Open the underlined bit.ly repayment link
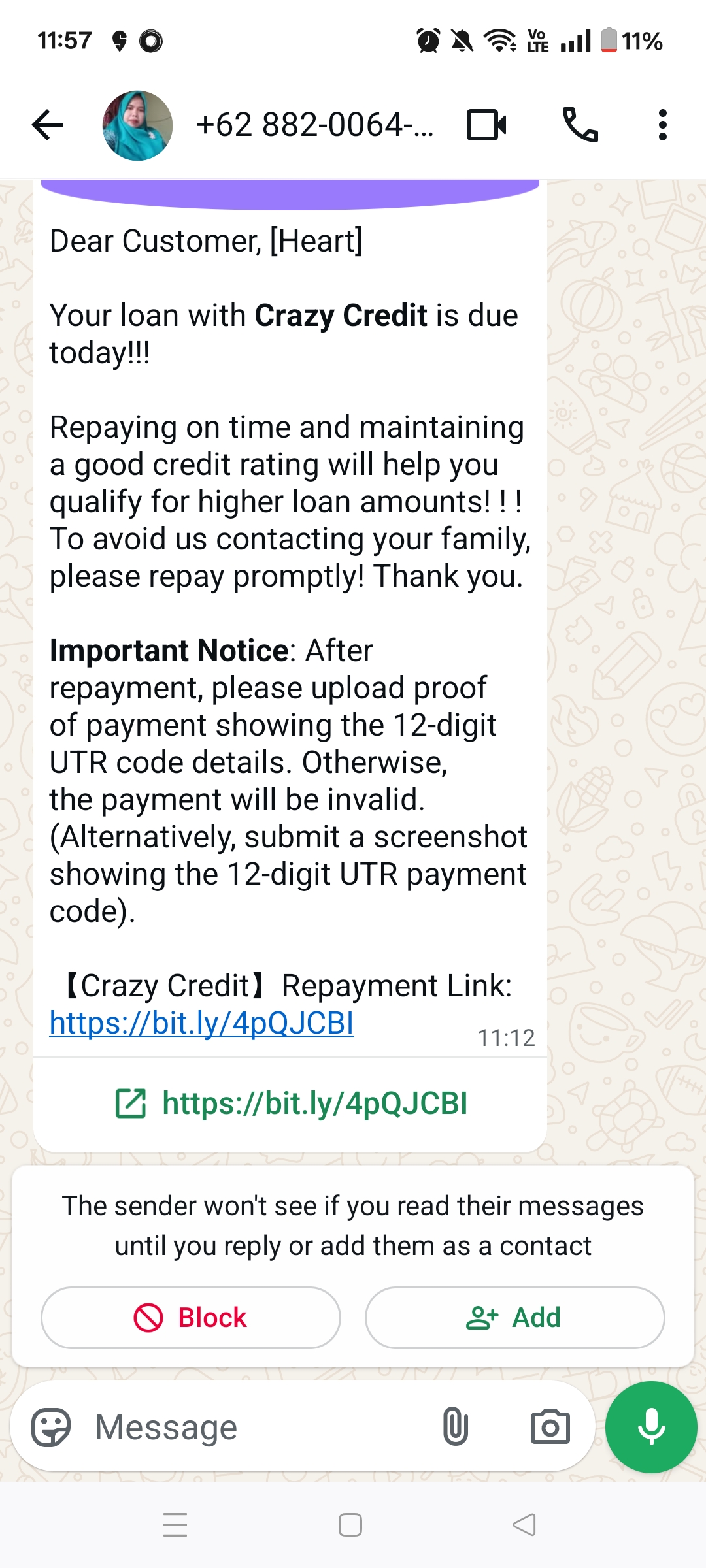The height and width of the screenshot is (1568, 706). [x=202, y=1023]
